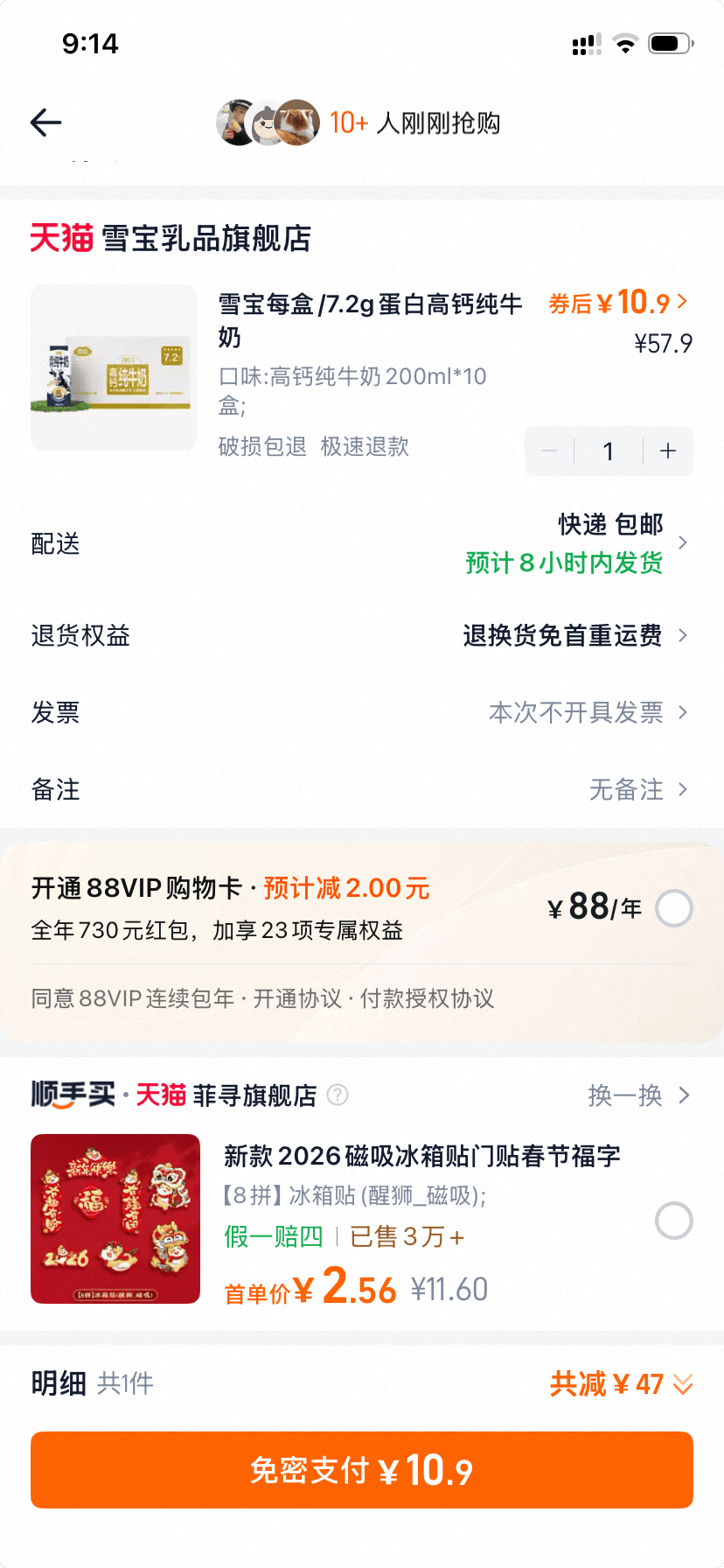Open the 雪宝 milk product thumbnail
The height and width of the screenshot is (1568, 724).
point(114,367)
